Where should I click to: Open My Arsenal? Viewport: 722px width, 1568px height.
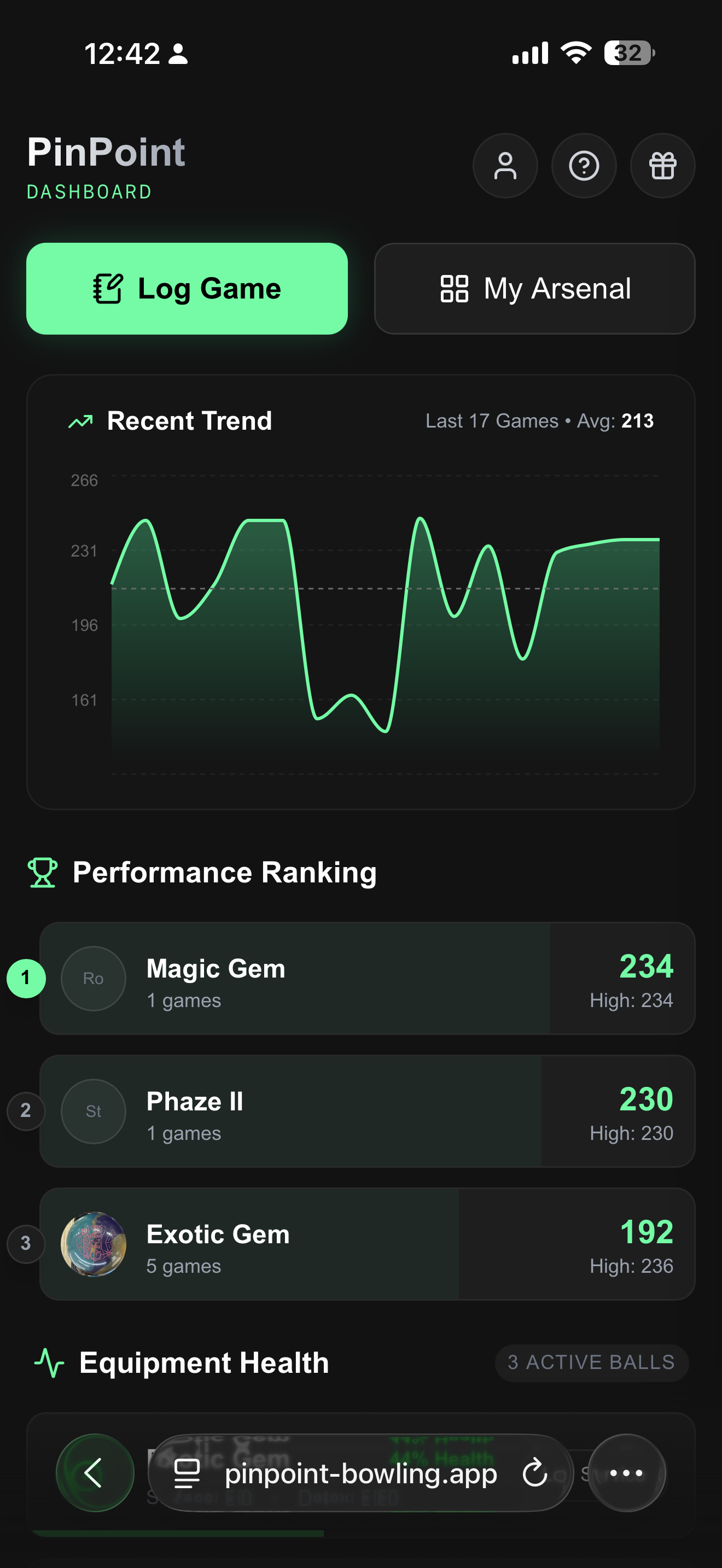pos(534,289)
